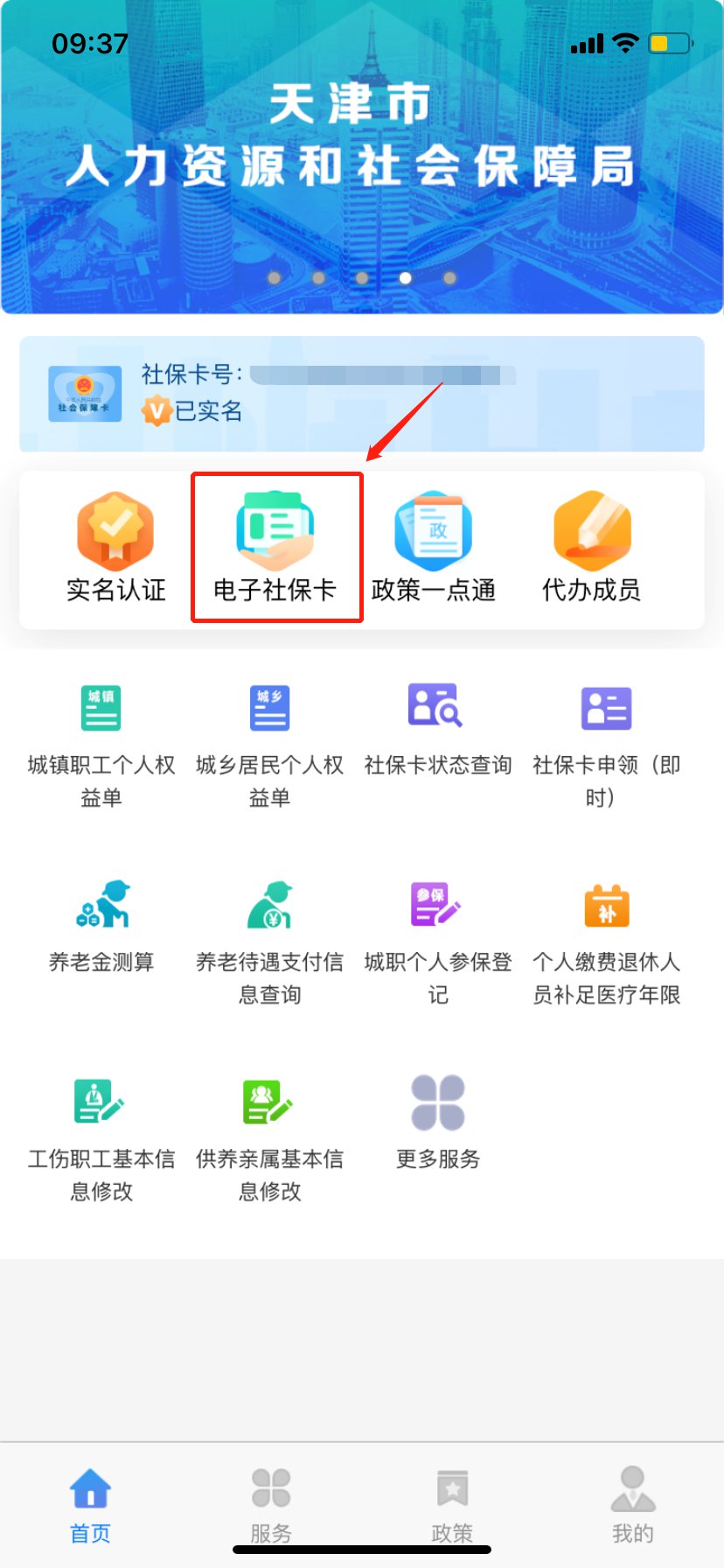724x1568 pixels.
Task: Open 城职个人参保登记
Action: point(437,941)
